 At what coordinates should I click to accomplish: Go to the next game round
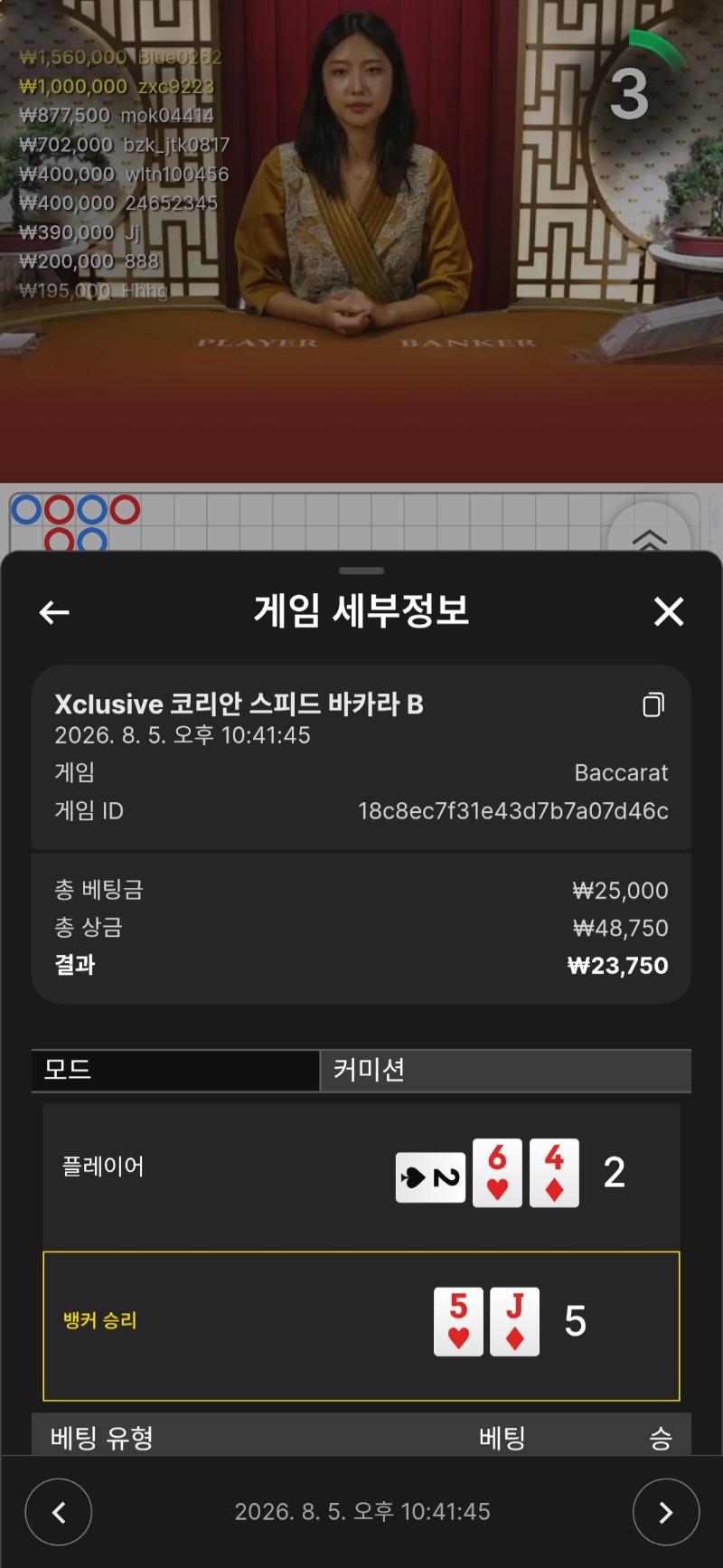pos(666,1512)
